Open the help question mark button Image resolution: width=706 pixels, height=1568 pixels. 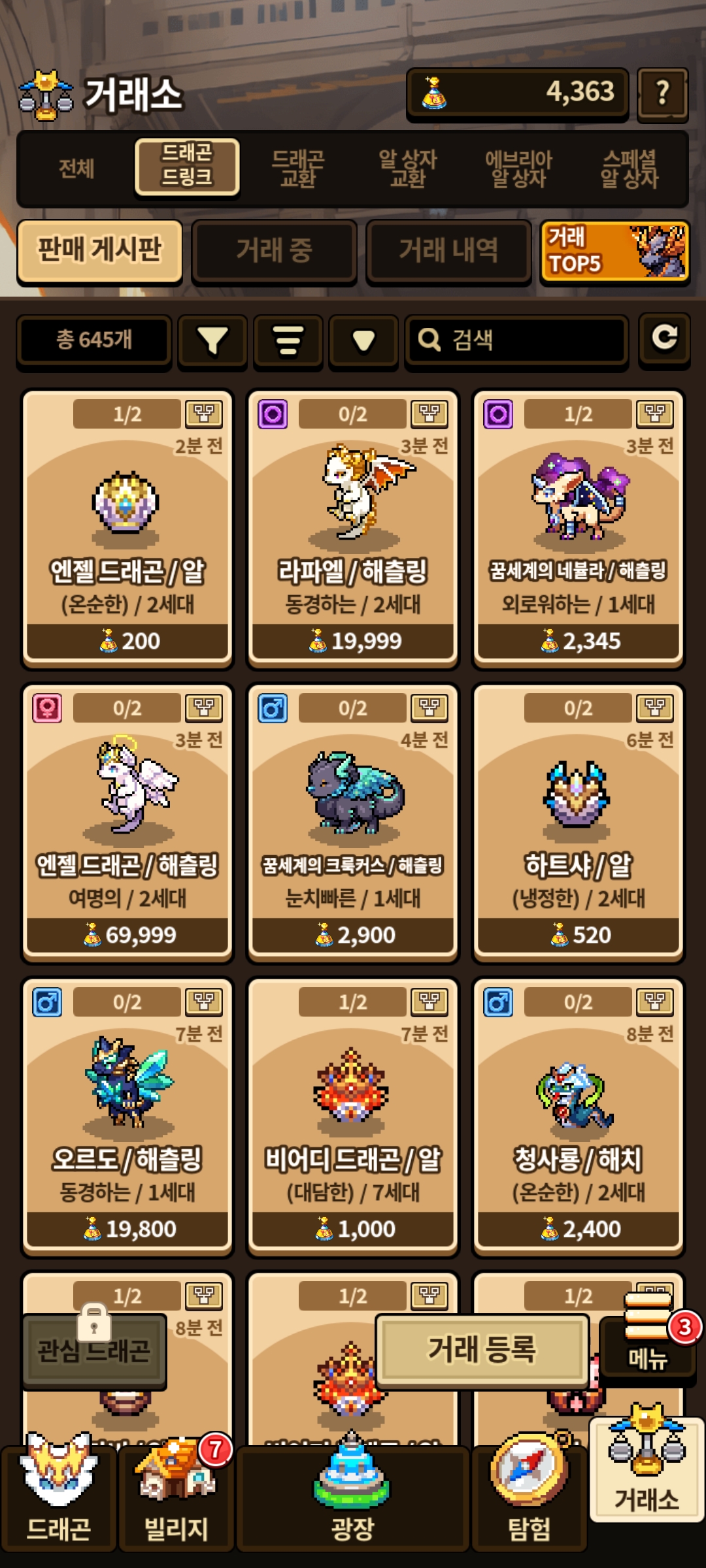click(x=662, y=93)
